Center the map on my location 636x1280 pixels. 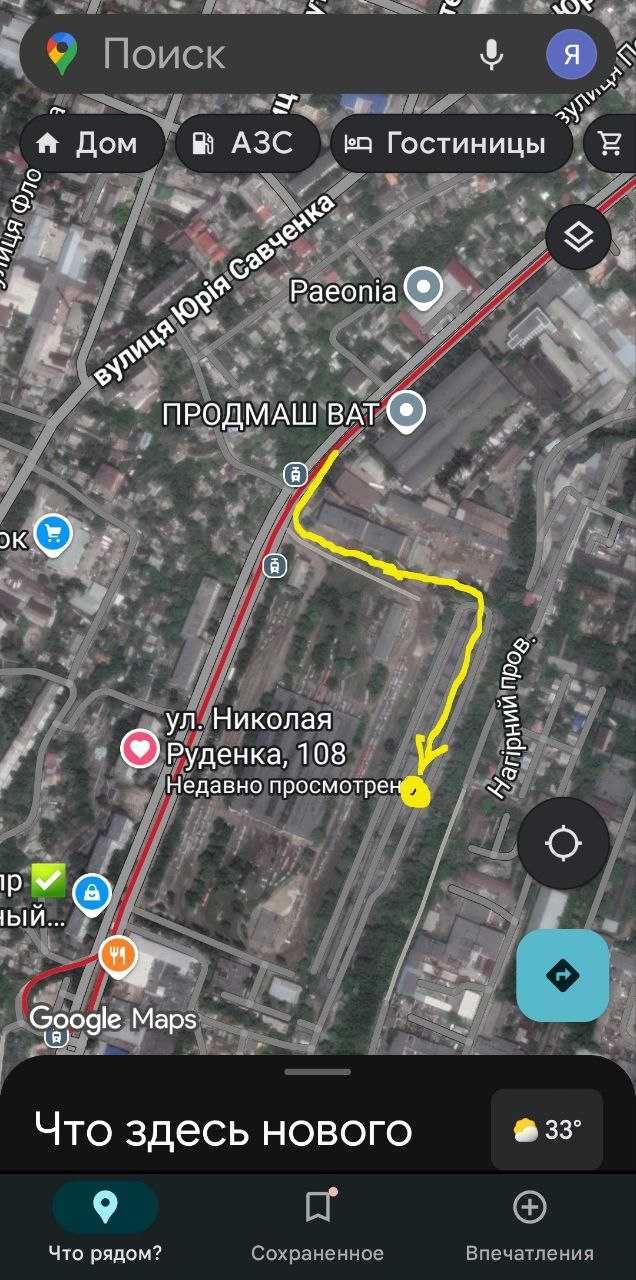point(563,844)
